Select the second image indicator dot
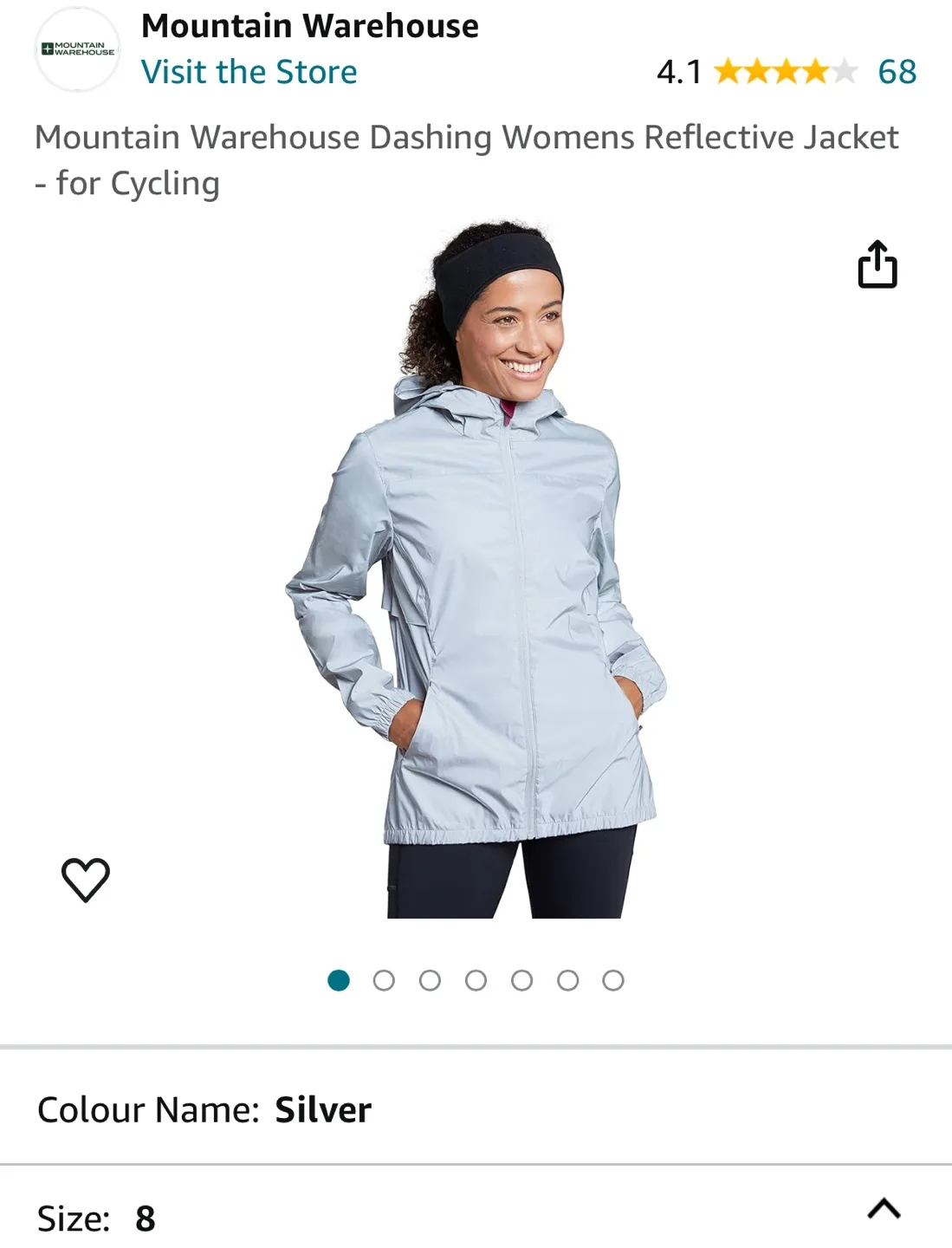 pos(385,979)
